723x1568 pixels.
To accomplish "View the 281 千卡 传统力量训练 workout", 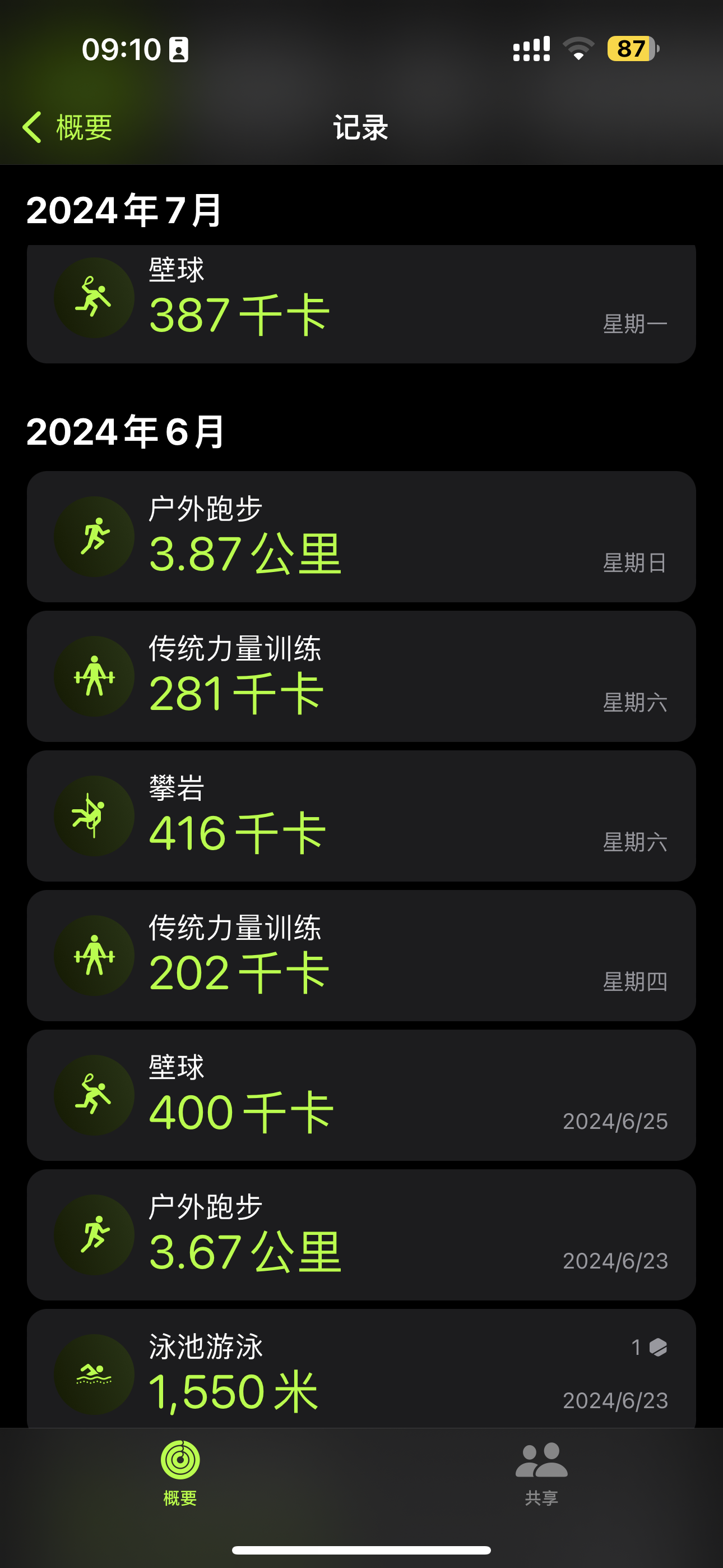I will point(361,676).
